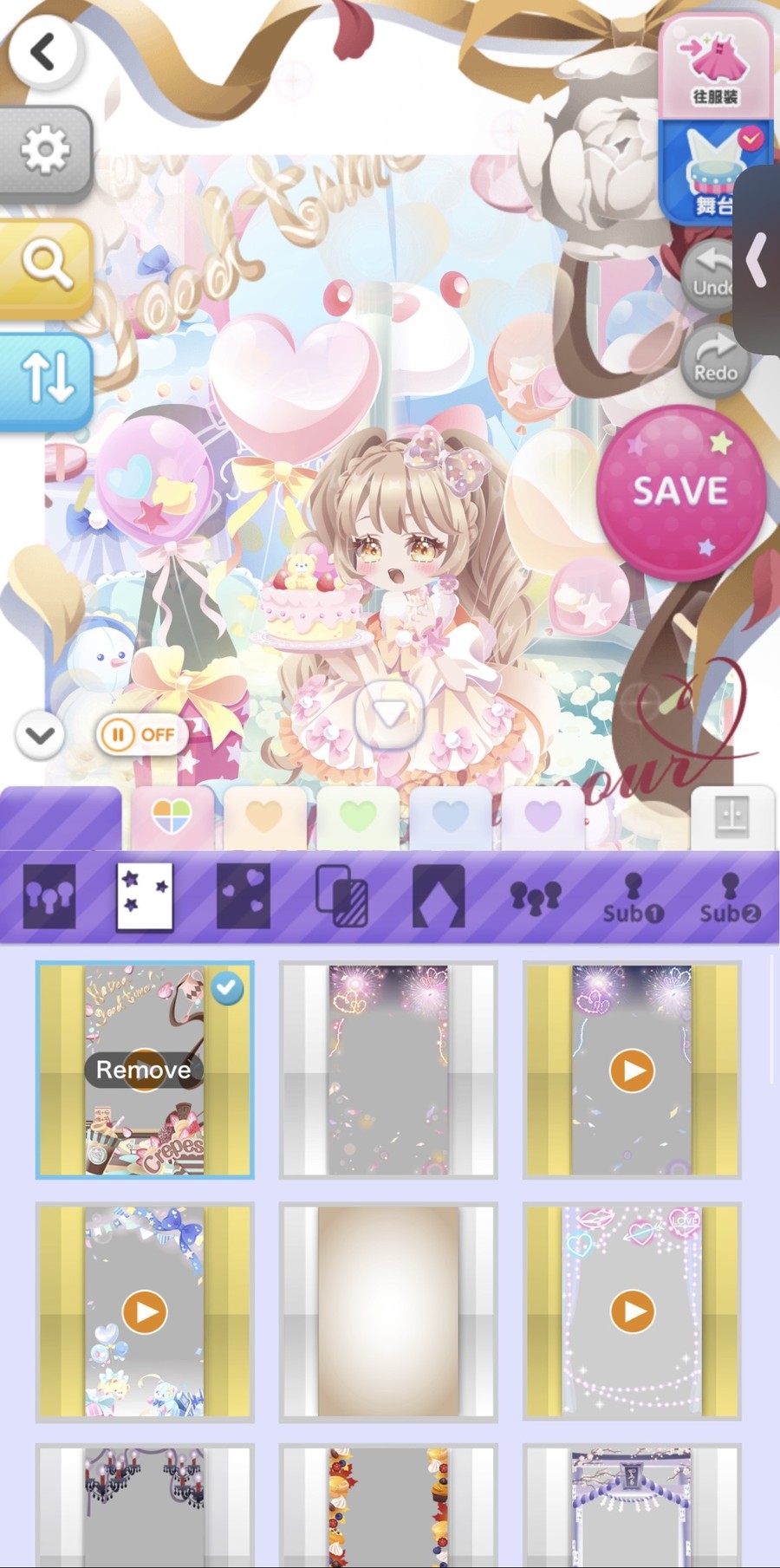
Task: Redo the reverted change
Action: point(714,359)
